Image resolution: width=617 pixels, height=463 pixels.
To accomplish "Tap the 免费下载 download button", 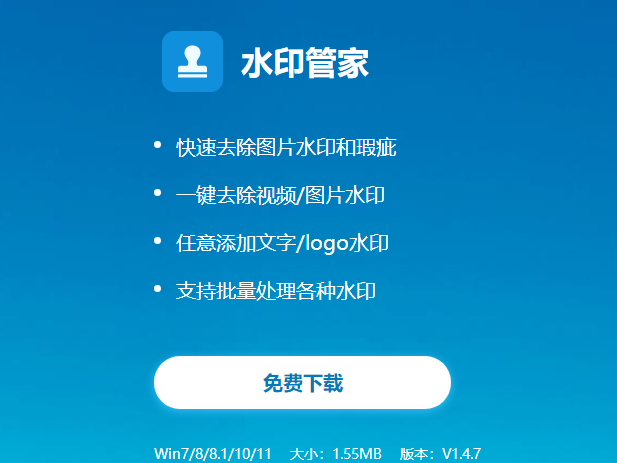I will (x=302, y=383).
